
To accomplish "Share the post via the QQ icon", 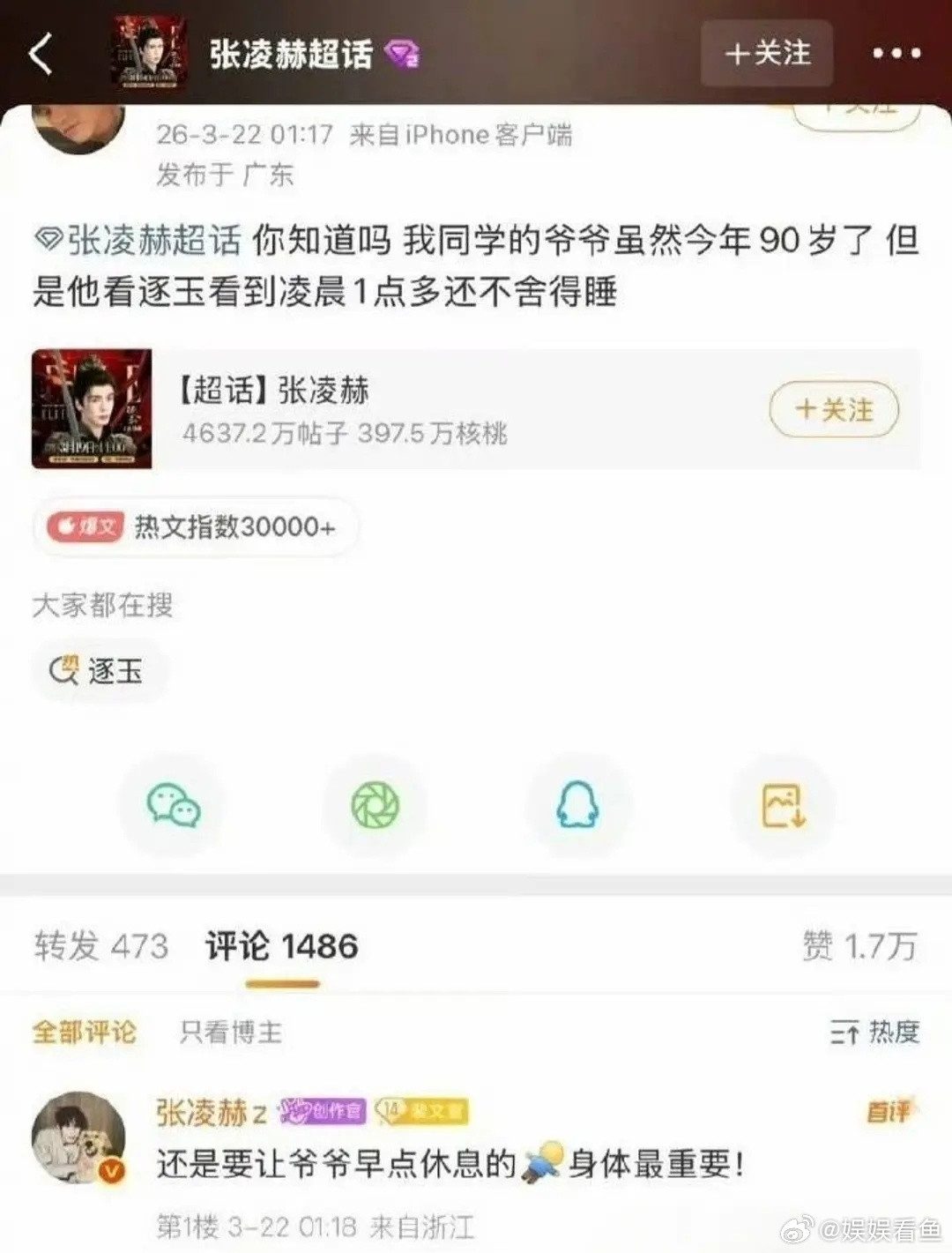I will (x=579, y=804).
